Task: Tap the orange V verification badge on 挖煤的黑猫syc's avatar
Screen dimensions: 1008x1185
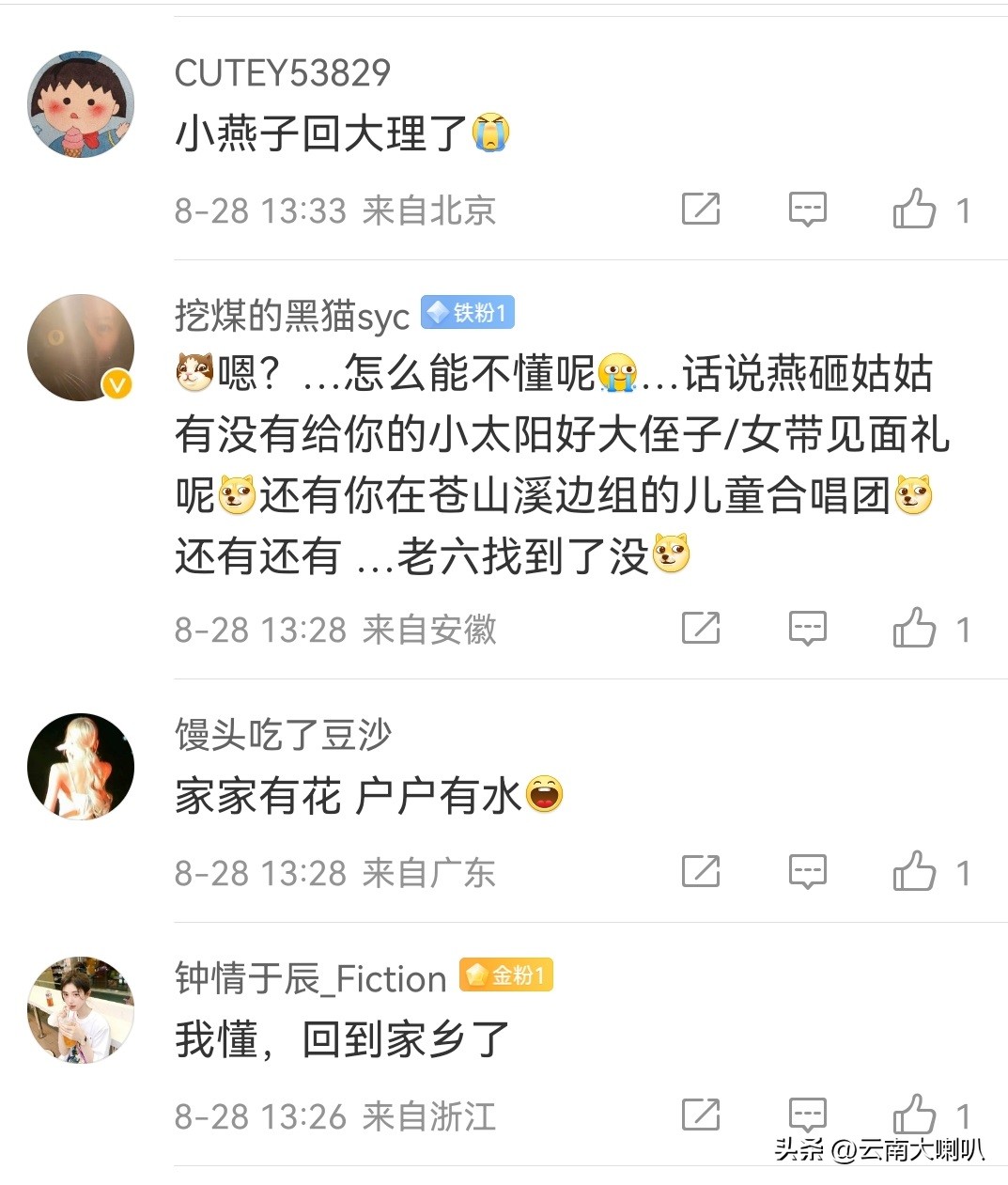Action: click(x=116, y=382)
